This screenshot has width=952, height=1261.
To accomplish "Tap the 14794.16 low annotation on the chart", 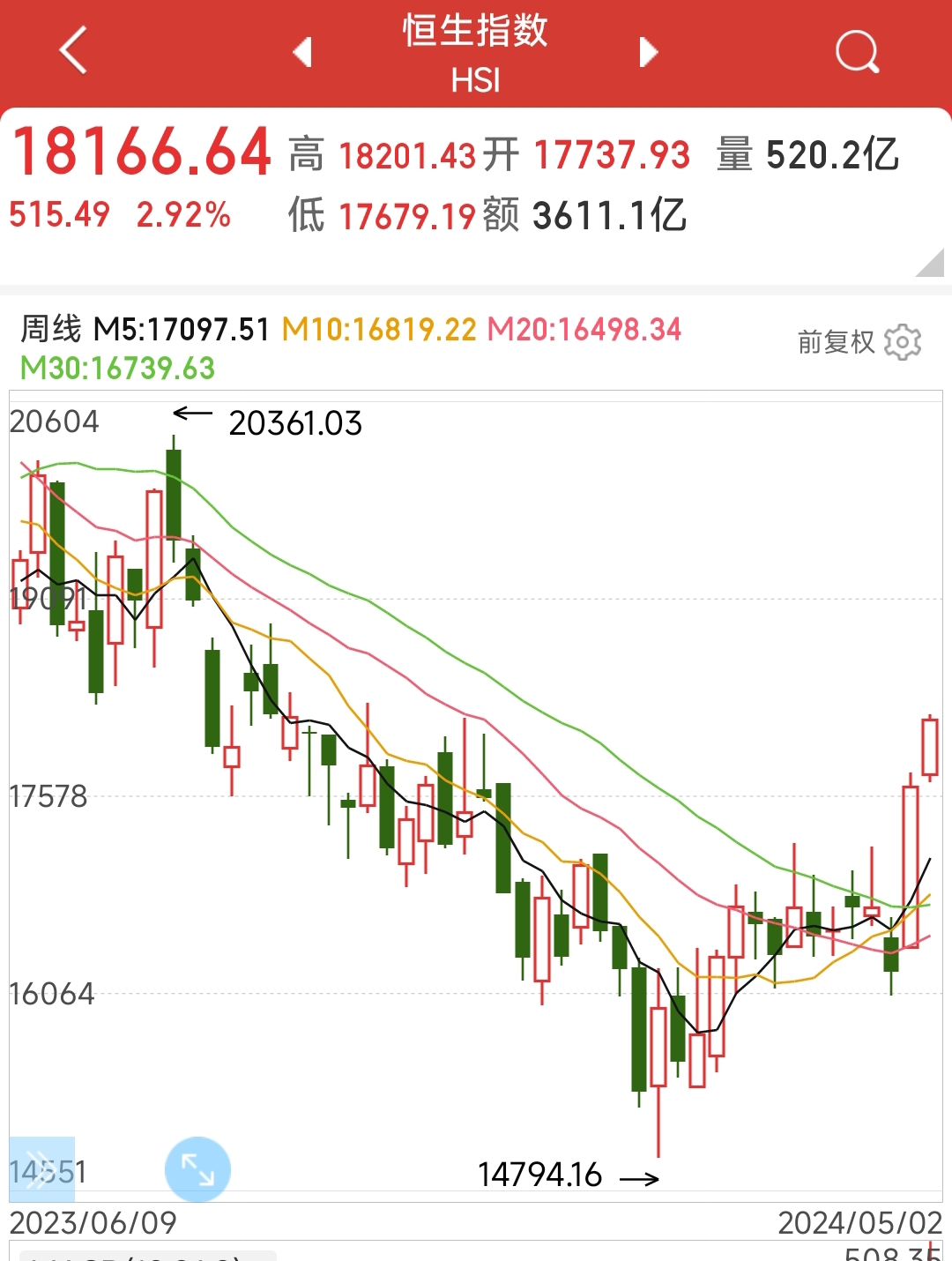I will tap(539, 1176).
